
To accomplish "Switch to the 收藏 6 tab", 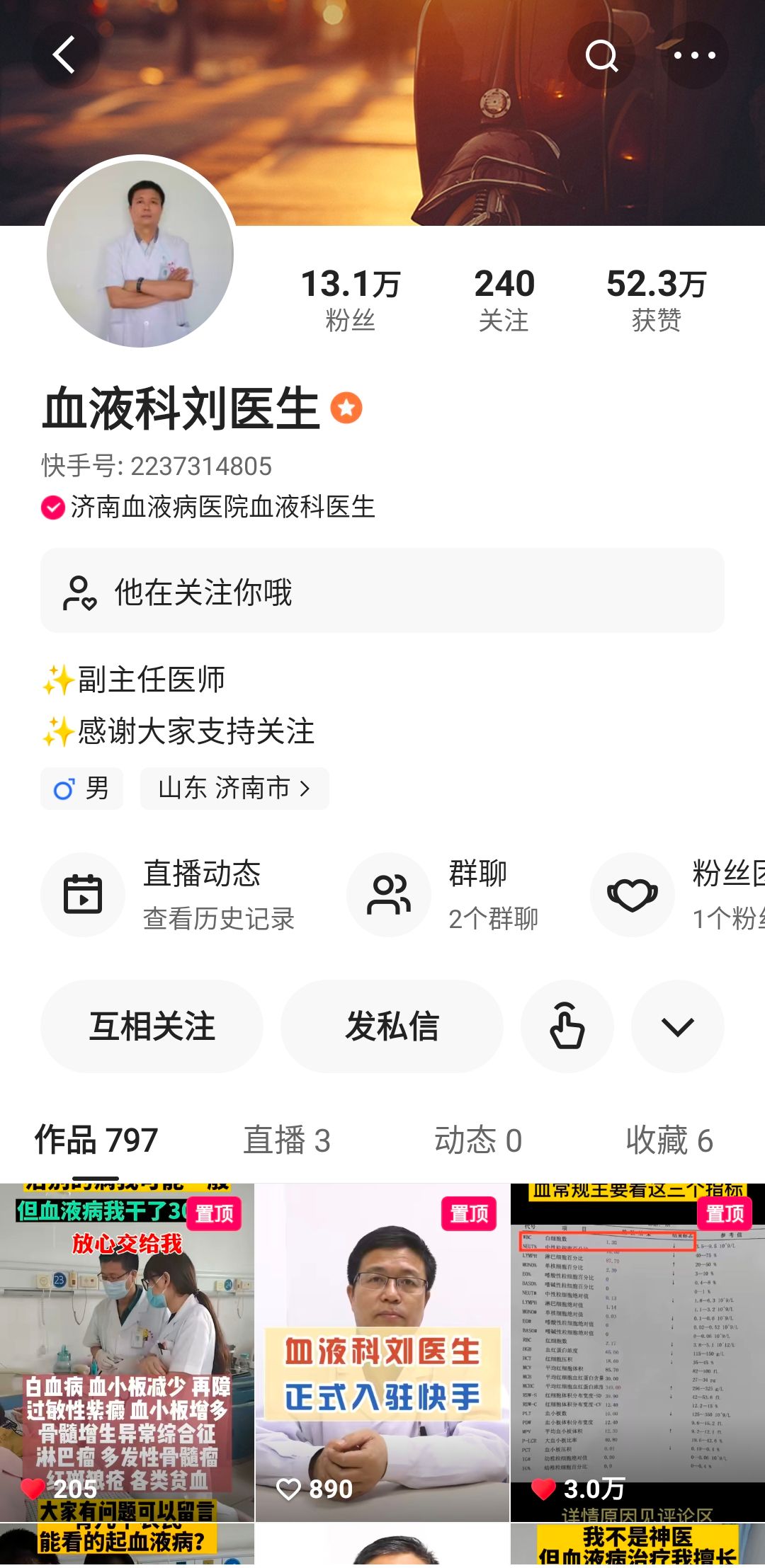I will click(x=669, y=1140).
